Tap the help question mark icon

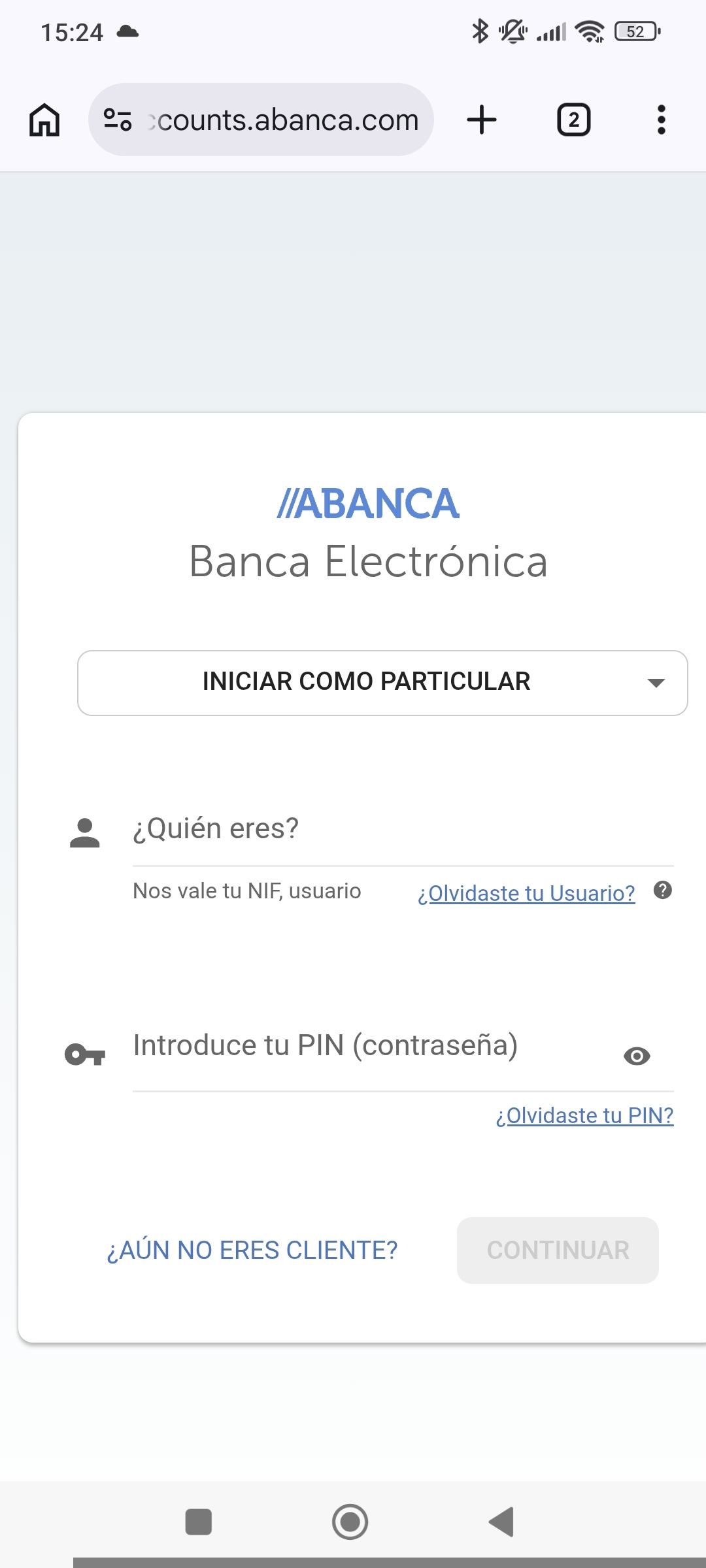(x=663, y=890)
